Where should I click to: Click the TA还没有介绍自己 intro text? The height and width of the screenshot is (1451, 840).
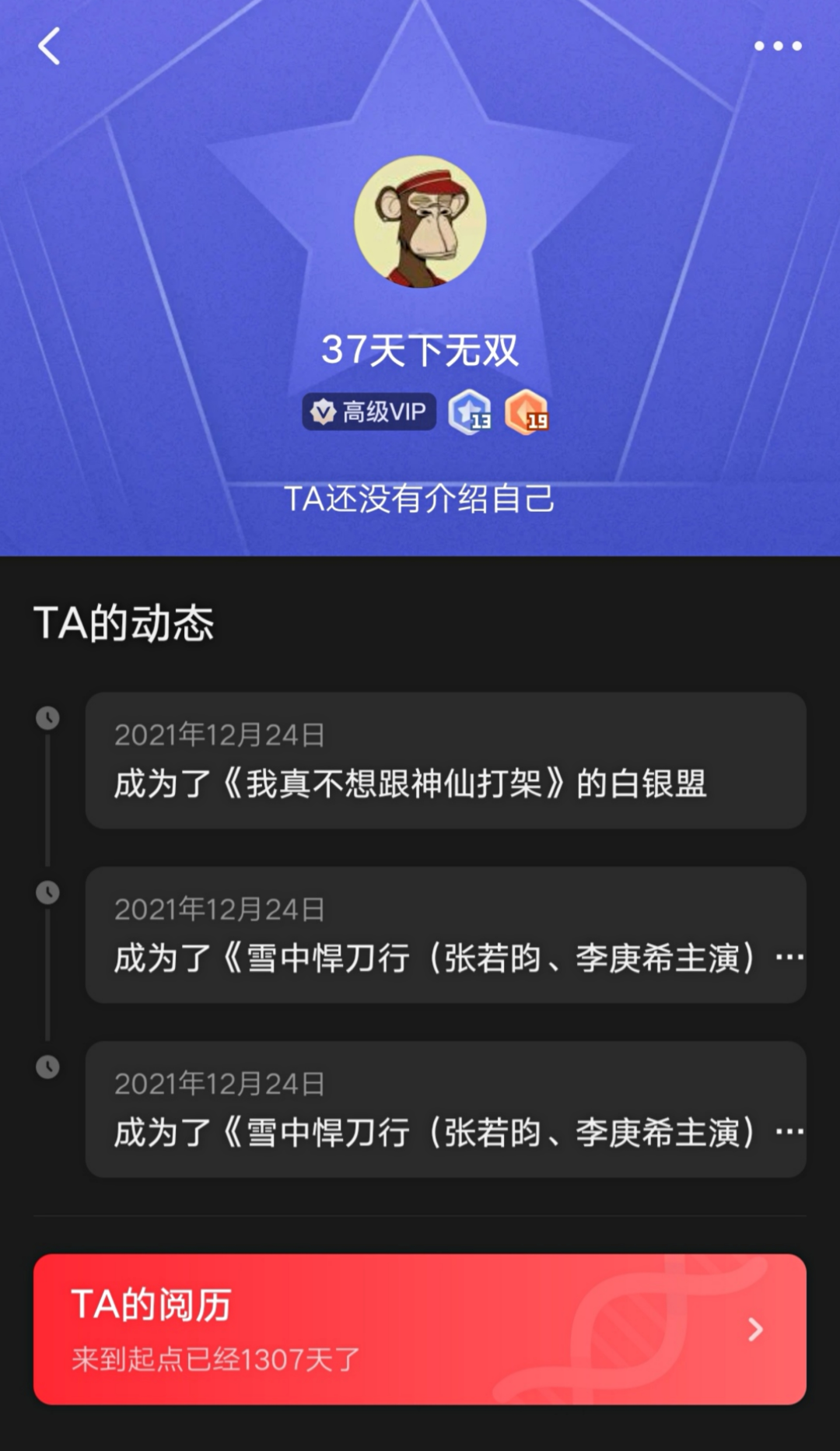point(420,500)
